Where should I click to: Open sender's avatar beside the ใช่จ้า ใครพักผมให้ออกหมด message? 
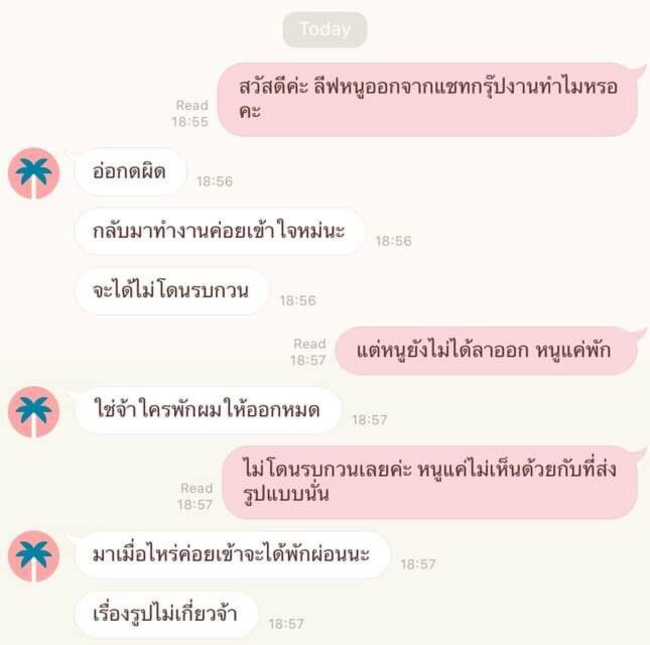(34, 412)
